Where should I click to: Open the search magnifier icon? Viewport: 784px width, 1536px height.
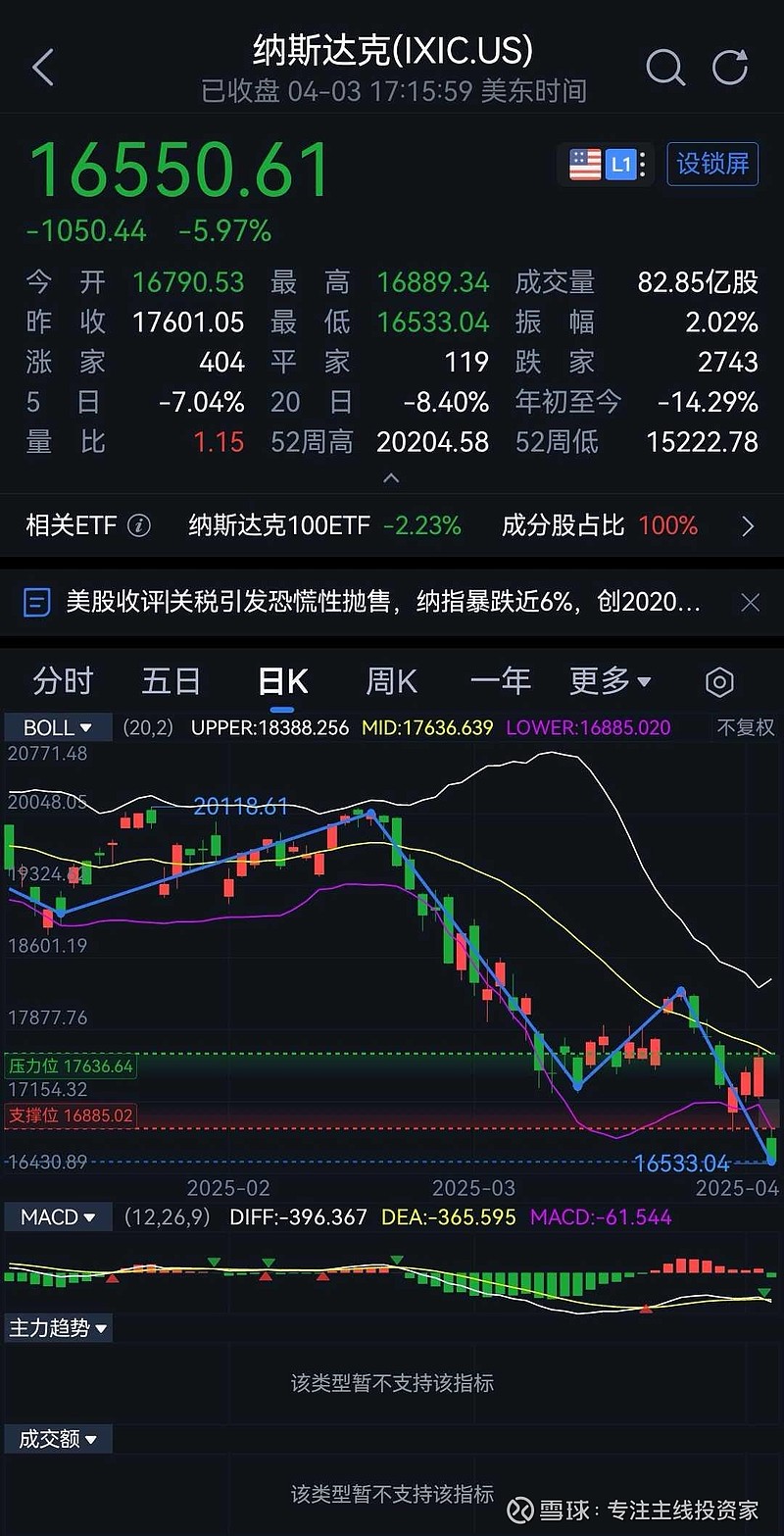pos(664,68)
